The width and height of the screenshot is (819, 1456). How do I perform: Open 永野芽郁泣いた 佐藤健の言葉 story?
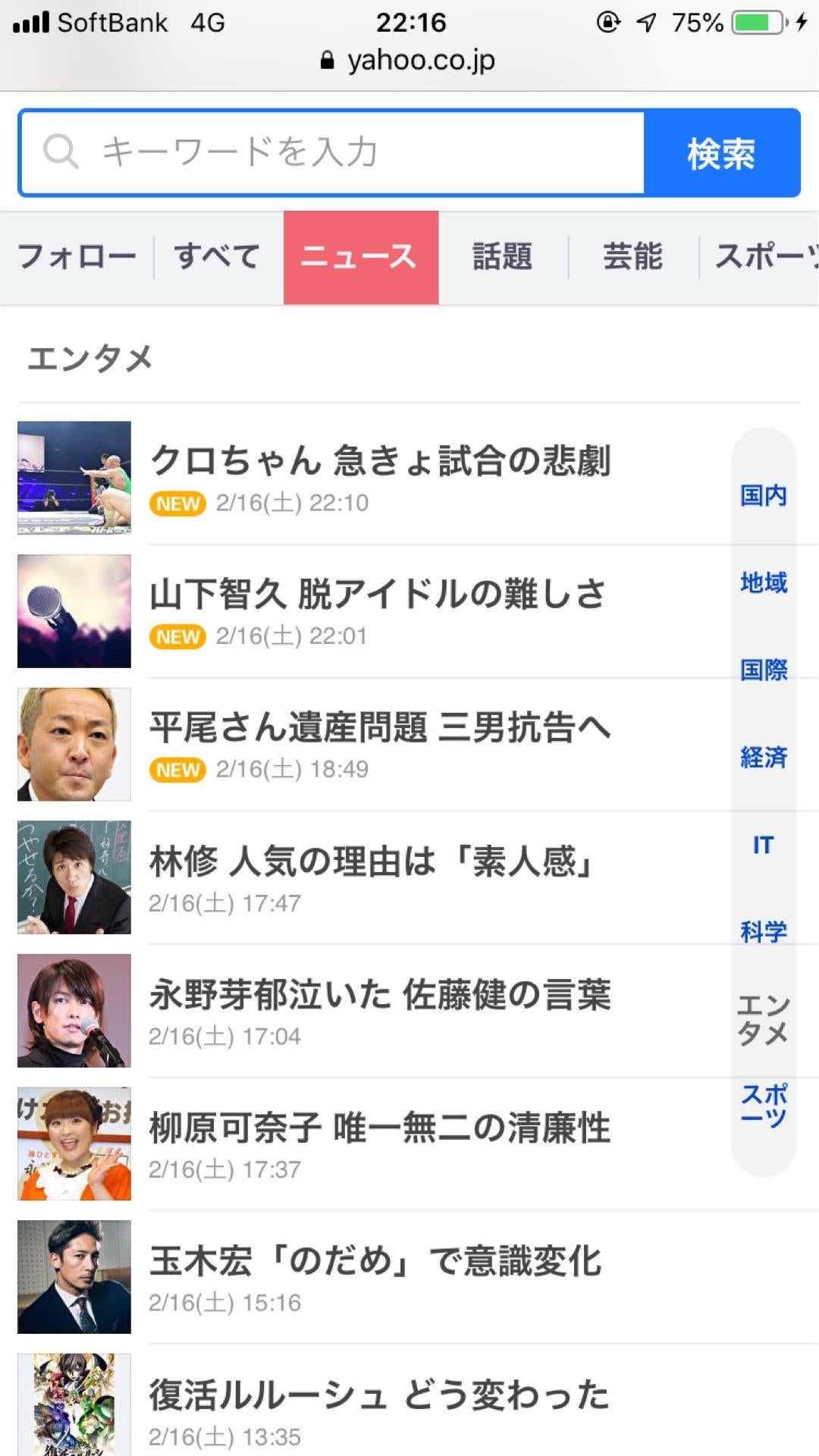[x=379, y=995]
